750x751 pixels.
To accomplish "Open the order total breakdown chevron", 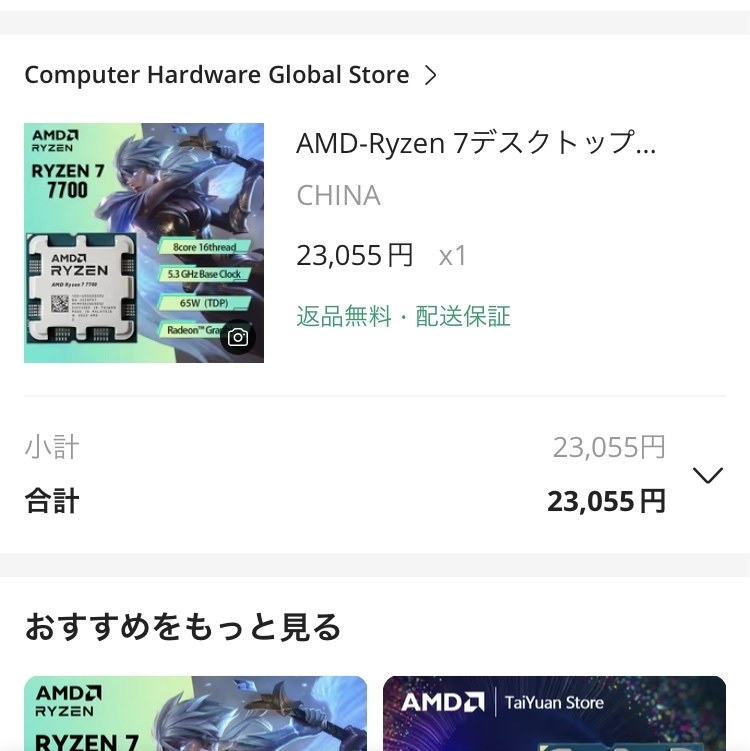I will (x=708, y=474).
